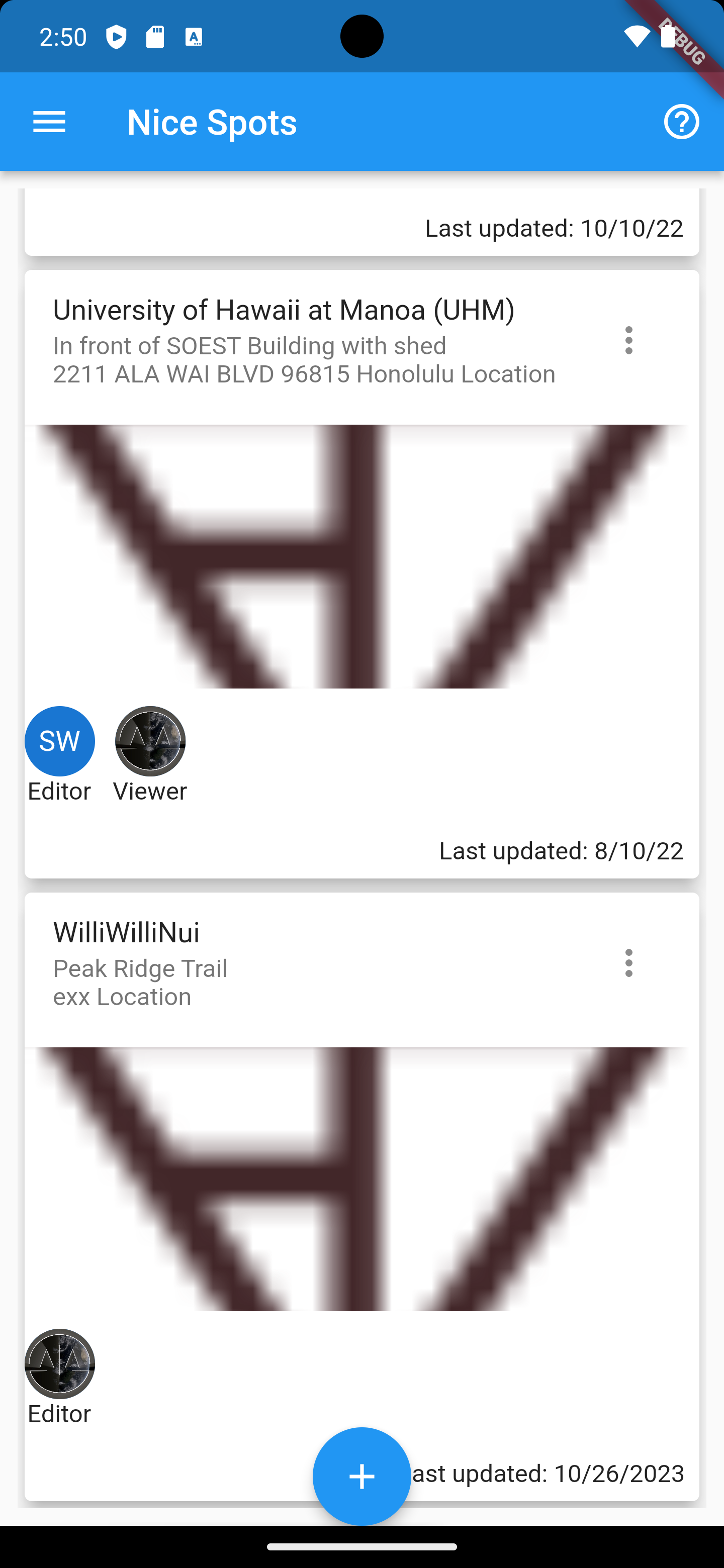Open the University of Hawaii at Manoa card
This screenshot has width=724, height=1568.
pyautogui.click(x=284, y=311)
